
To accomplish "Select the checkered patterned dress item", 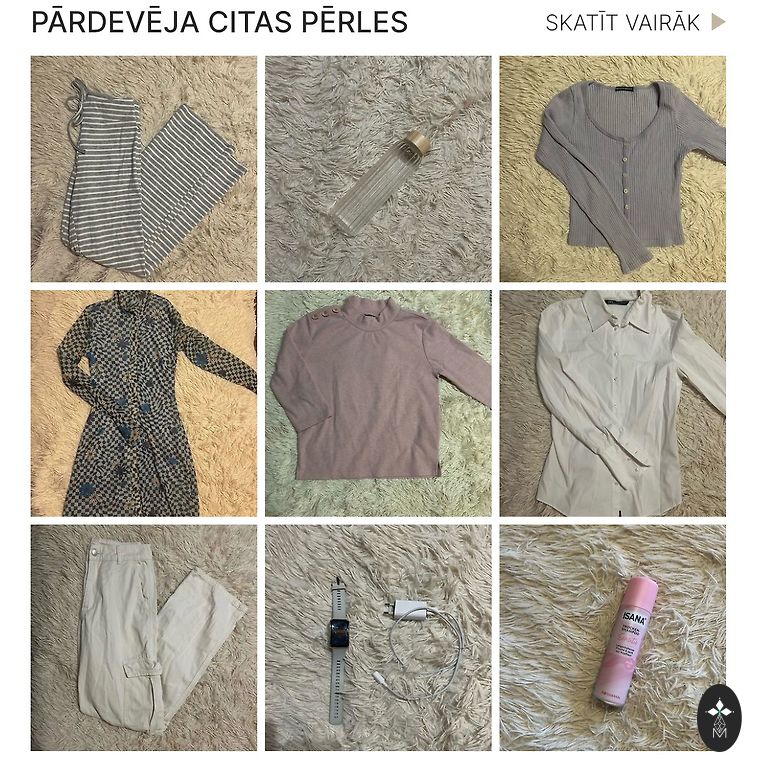I will (x=143, y=403).
